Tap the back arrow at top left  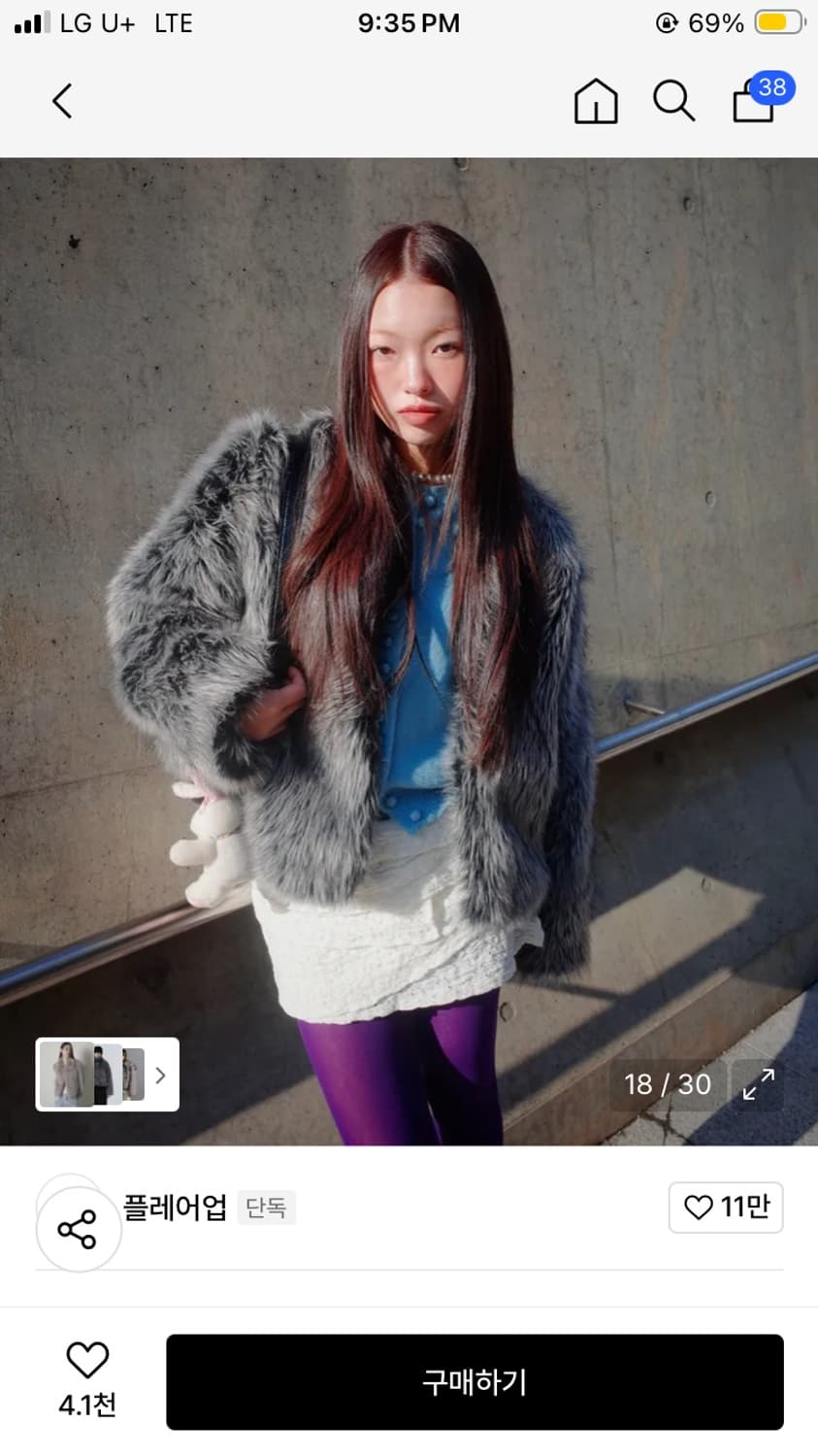pyautogui.click(x=61, y=100)
